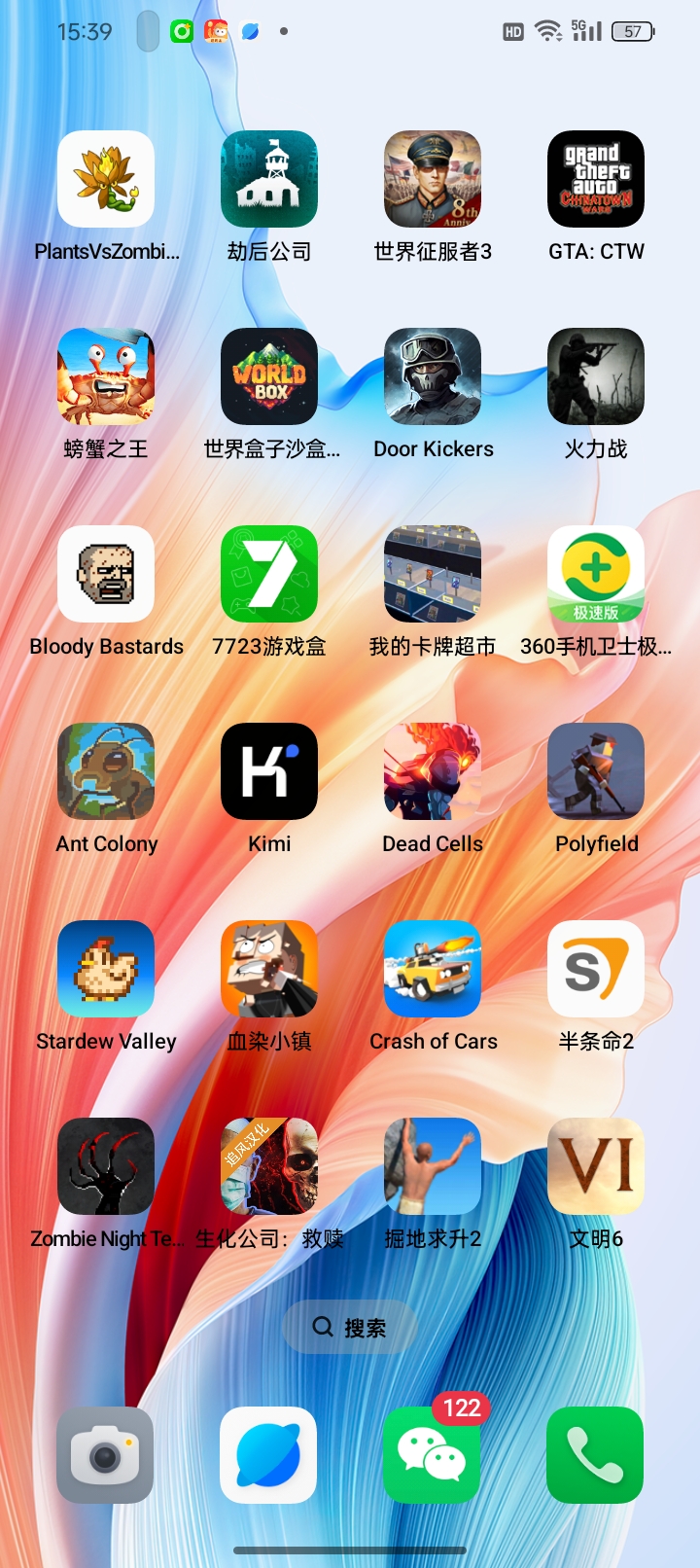Viewport: 700px width, 1568px height.
Task: Launch Stardew Valley
Action: [106, 970]
